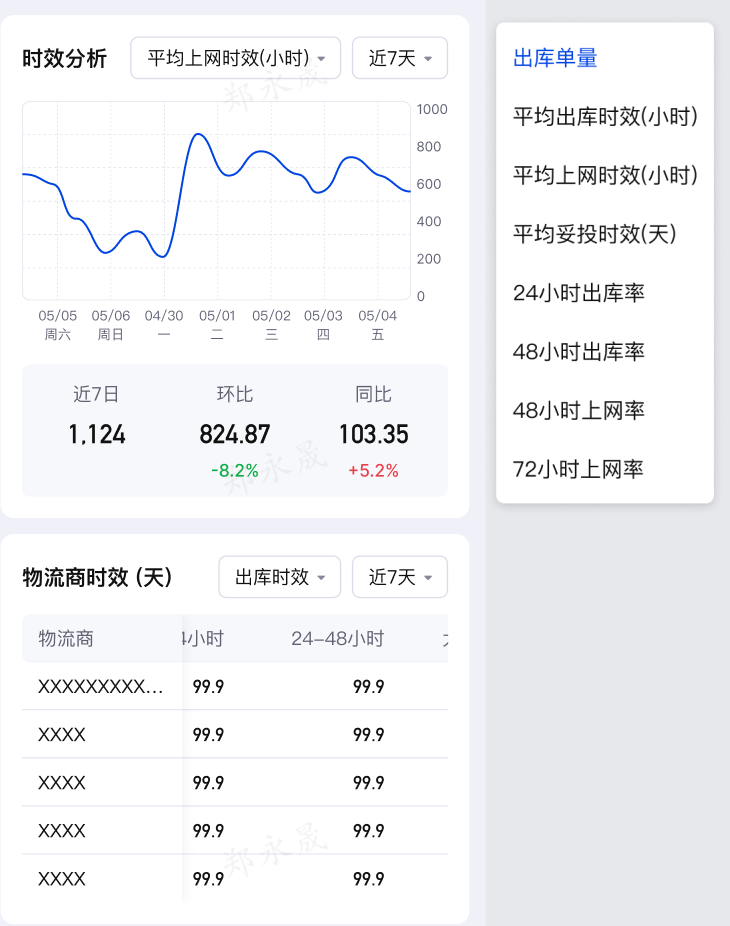
Task: Pick 平均上网时效(小时) in the list
Action: 604,176
